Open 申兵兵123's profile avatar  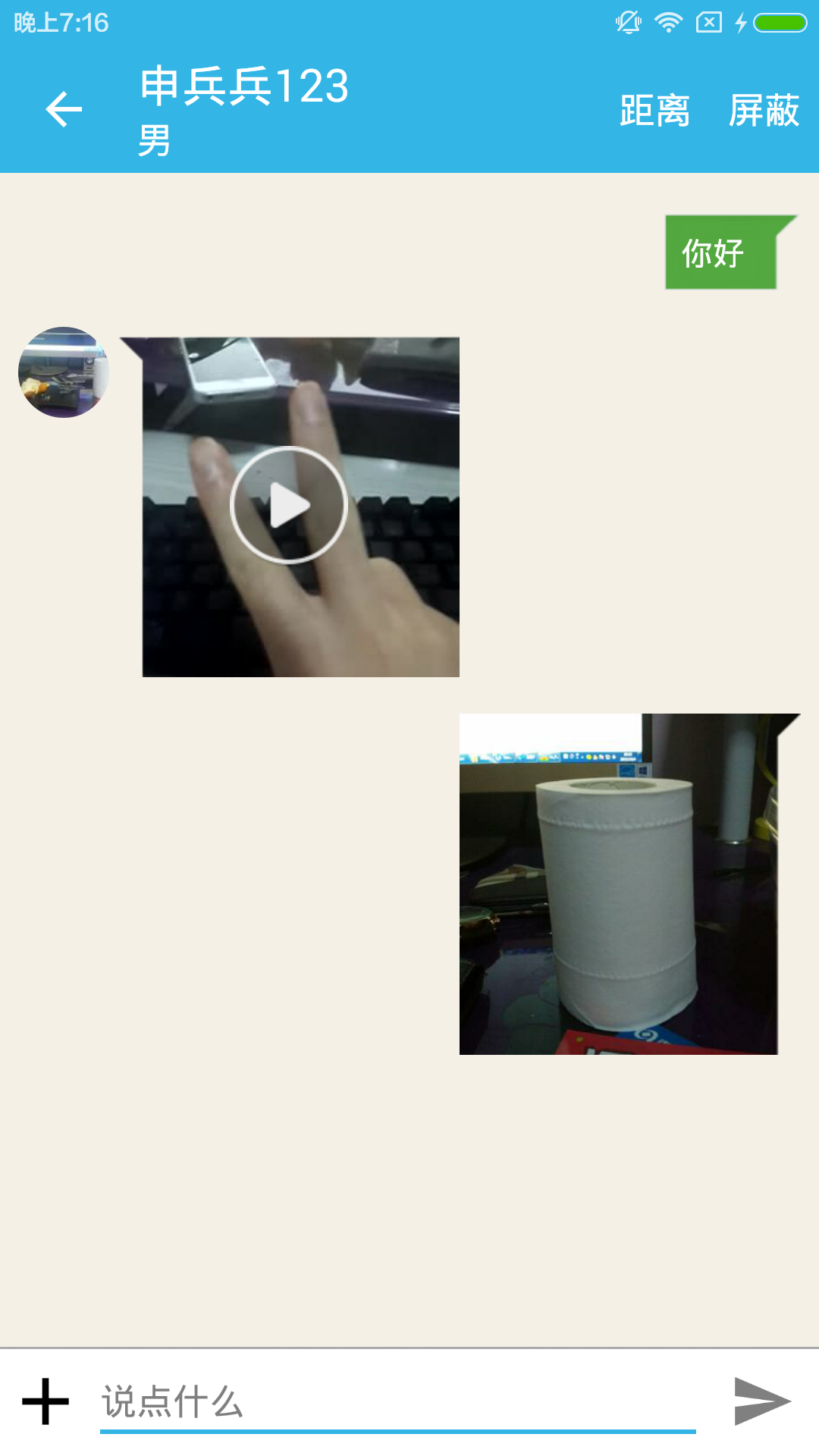[64, 372]
